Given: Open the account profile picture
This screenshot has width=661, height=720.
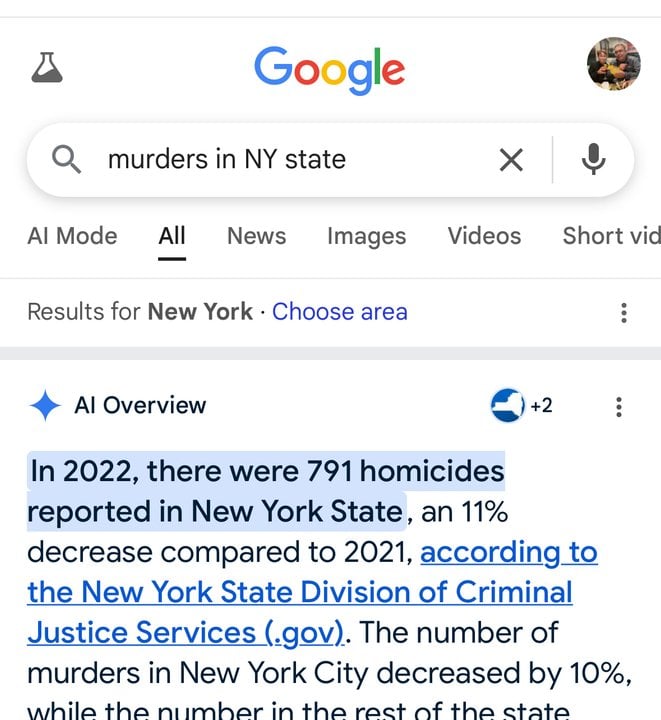Looking at the screenshot, I should coord(612,65).
